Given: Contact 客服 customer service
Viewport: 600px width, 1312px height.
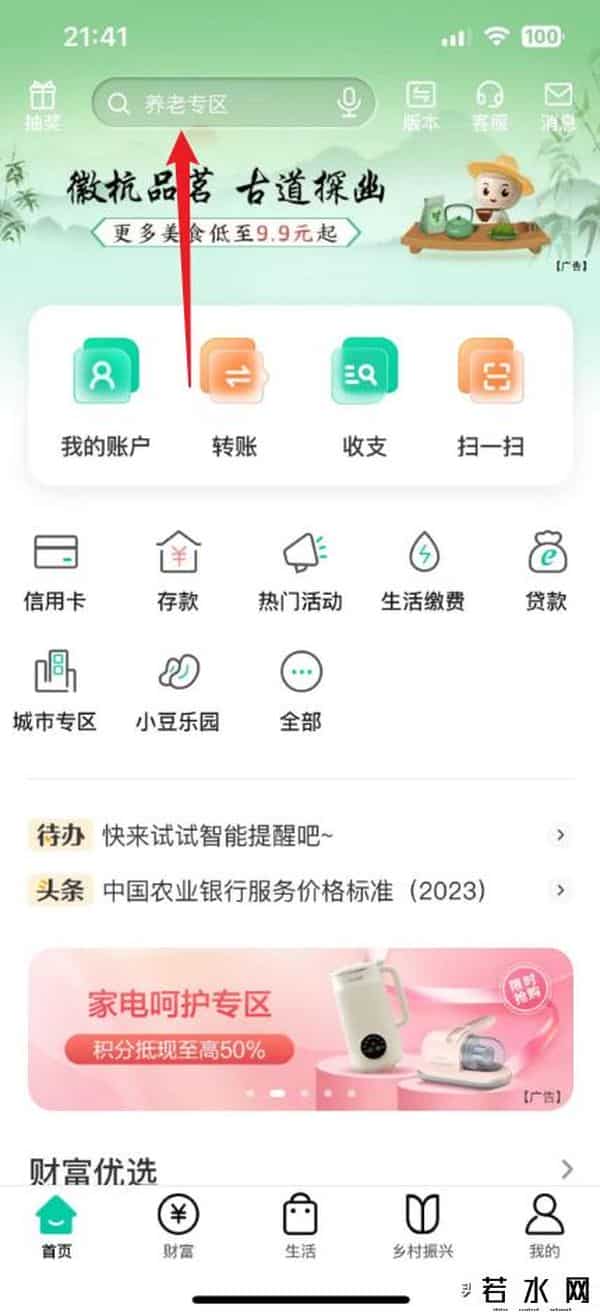Looking at the screenshot, I should (489, 105).
